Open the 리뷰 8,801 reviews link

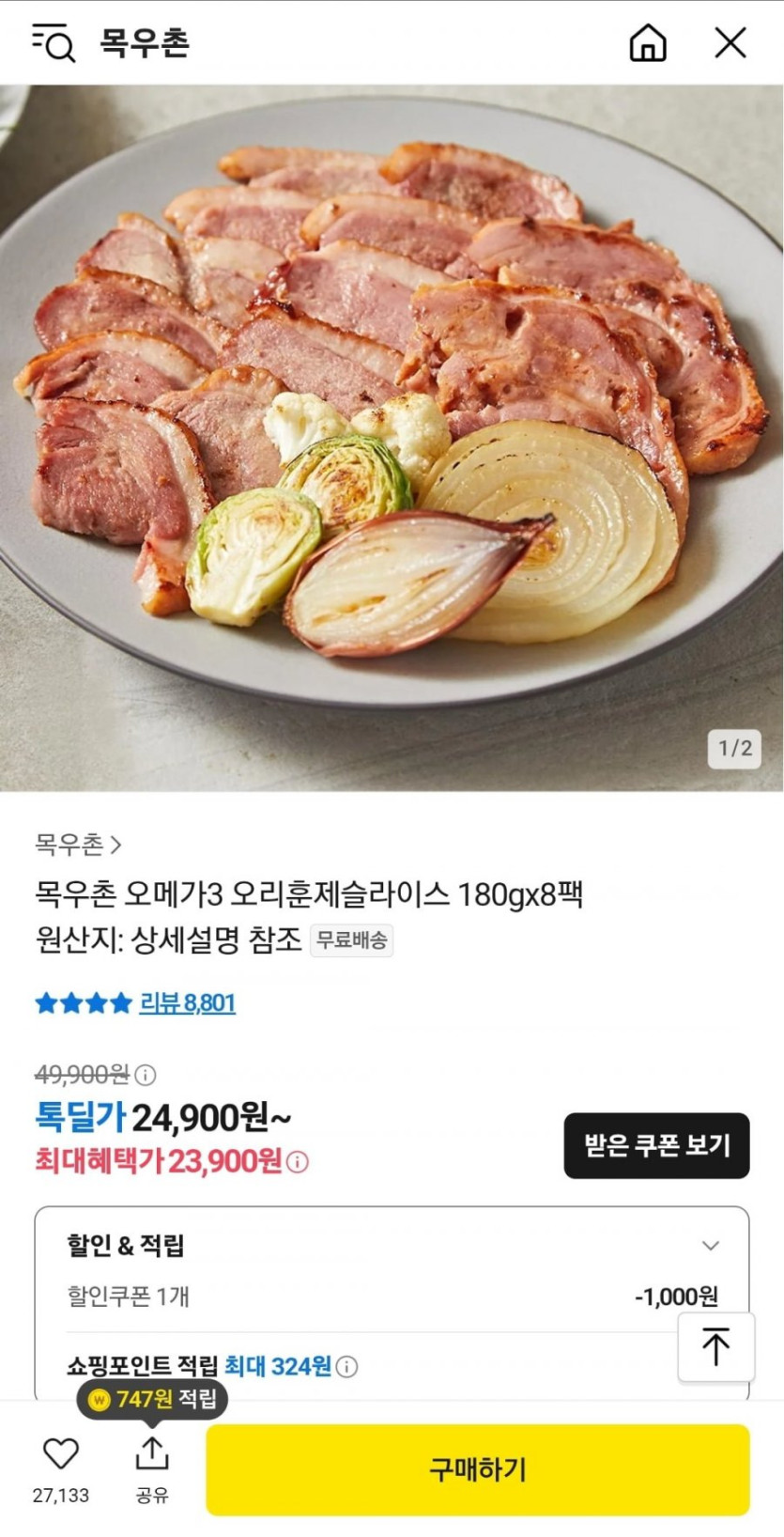(187, 1002)
